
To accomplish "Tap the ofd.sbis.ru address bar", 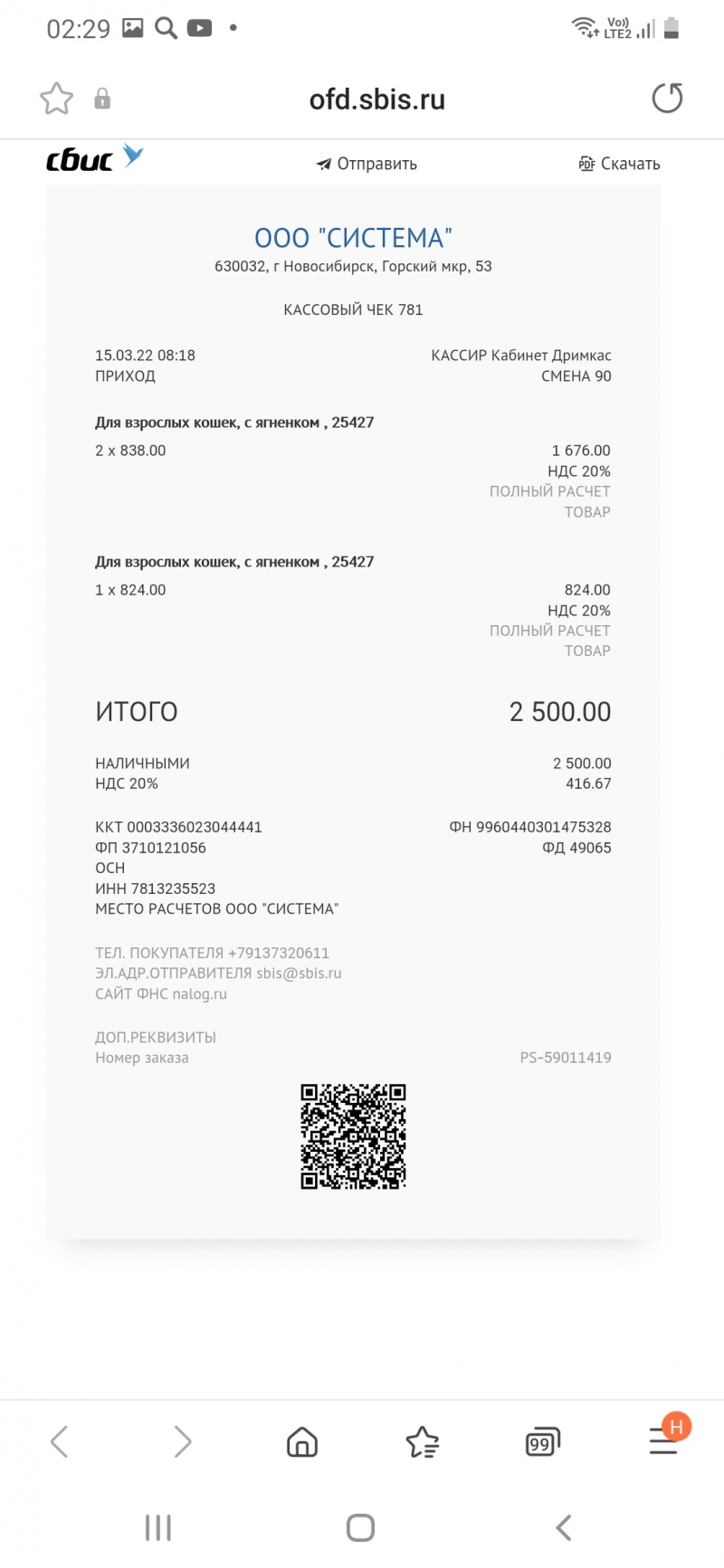I will pyautogui.click(x=376, y=100).
